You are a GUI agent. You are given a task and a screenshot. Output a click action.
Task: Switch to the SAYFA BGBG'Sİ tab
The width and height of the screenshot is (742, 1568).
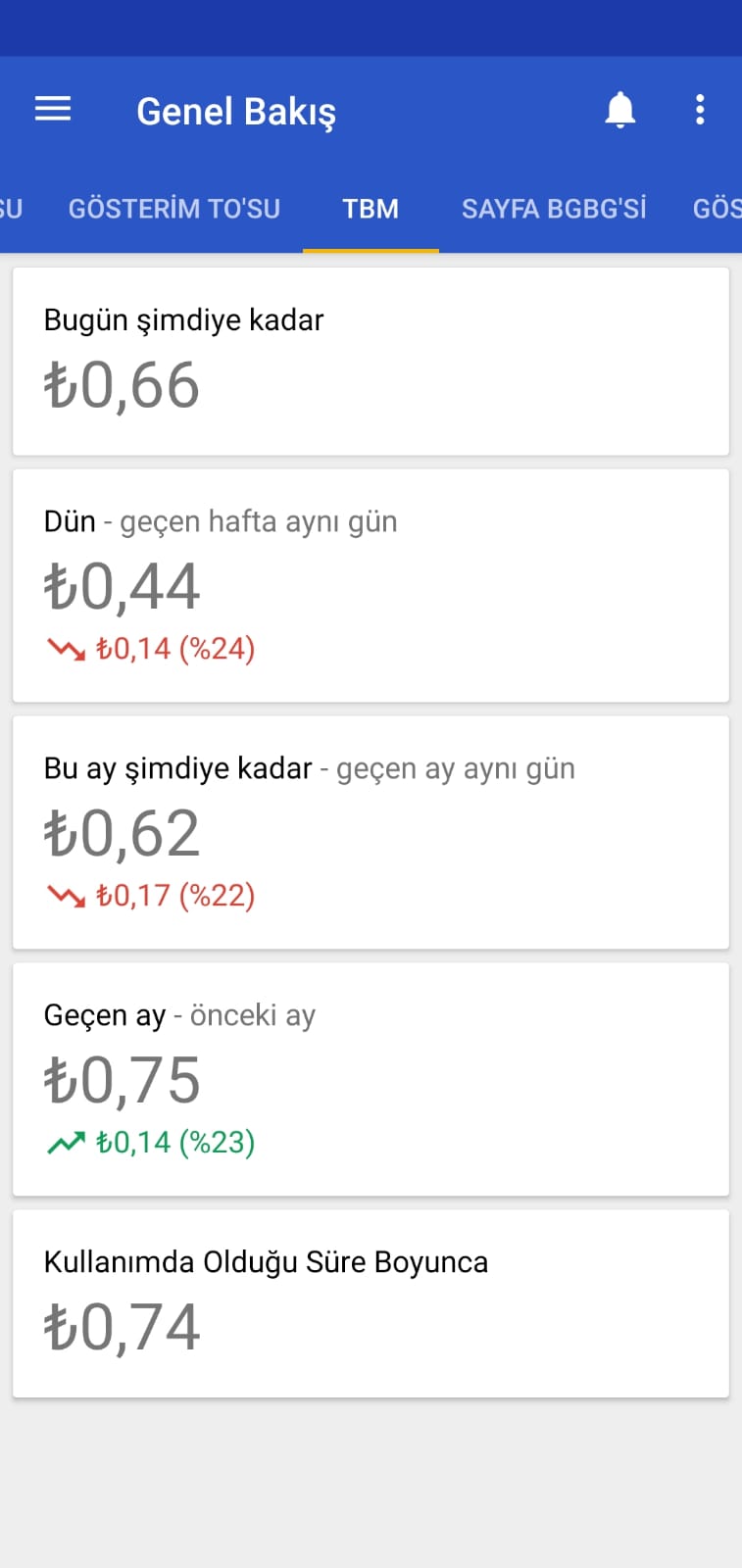pos(554,209)
